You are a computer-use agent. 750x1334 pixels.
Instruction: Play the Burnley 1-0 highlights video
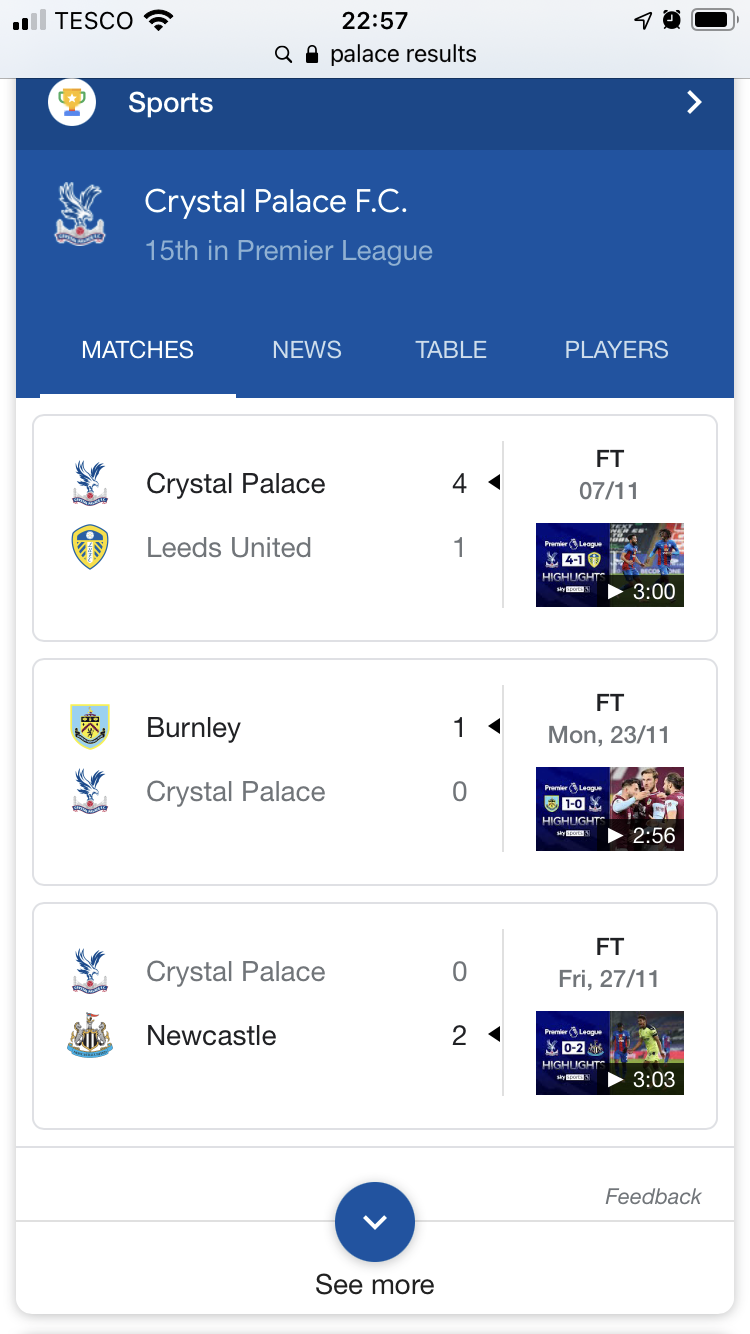click(610, 809)
